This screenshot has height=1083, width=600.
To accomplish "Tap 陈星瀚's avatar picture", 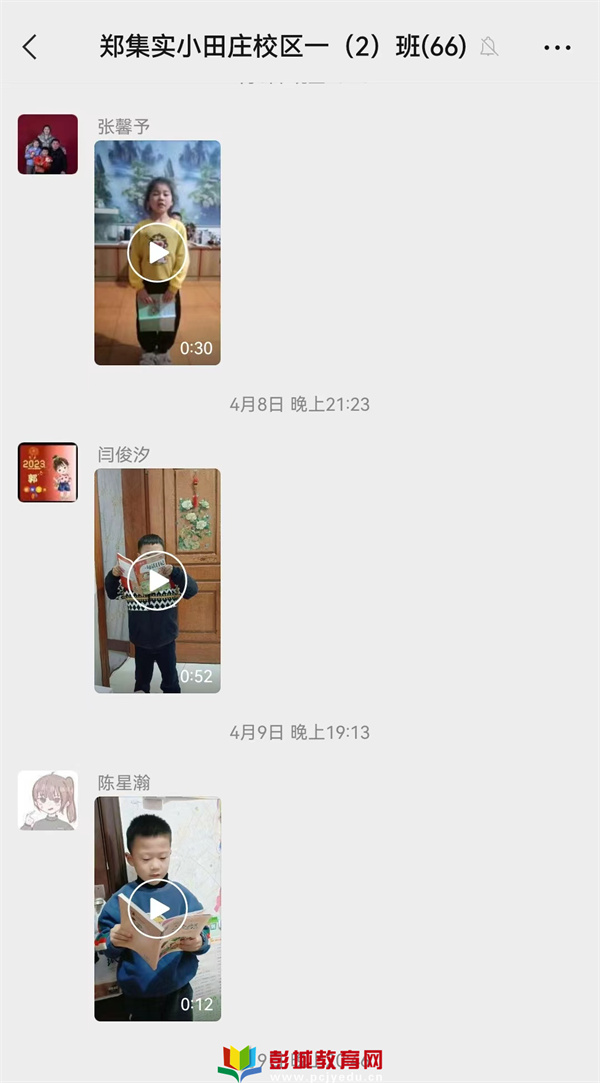I will (x=48, y=800).
